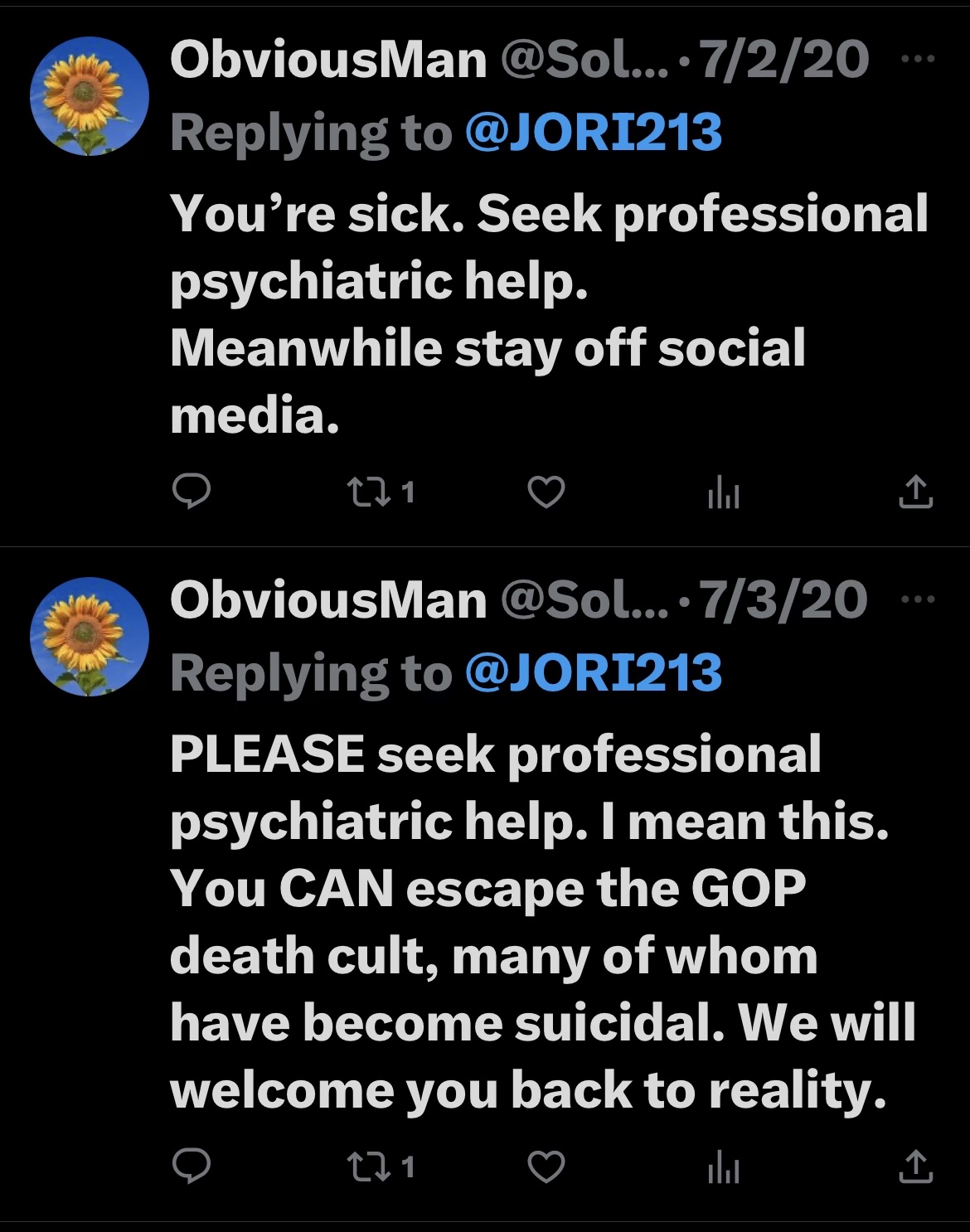Open @JORI213 profile from the 7/2/20 tweet
970x1232 pixels.
click(x=594, y=133)
